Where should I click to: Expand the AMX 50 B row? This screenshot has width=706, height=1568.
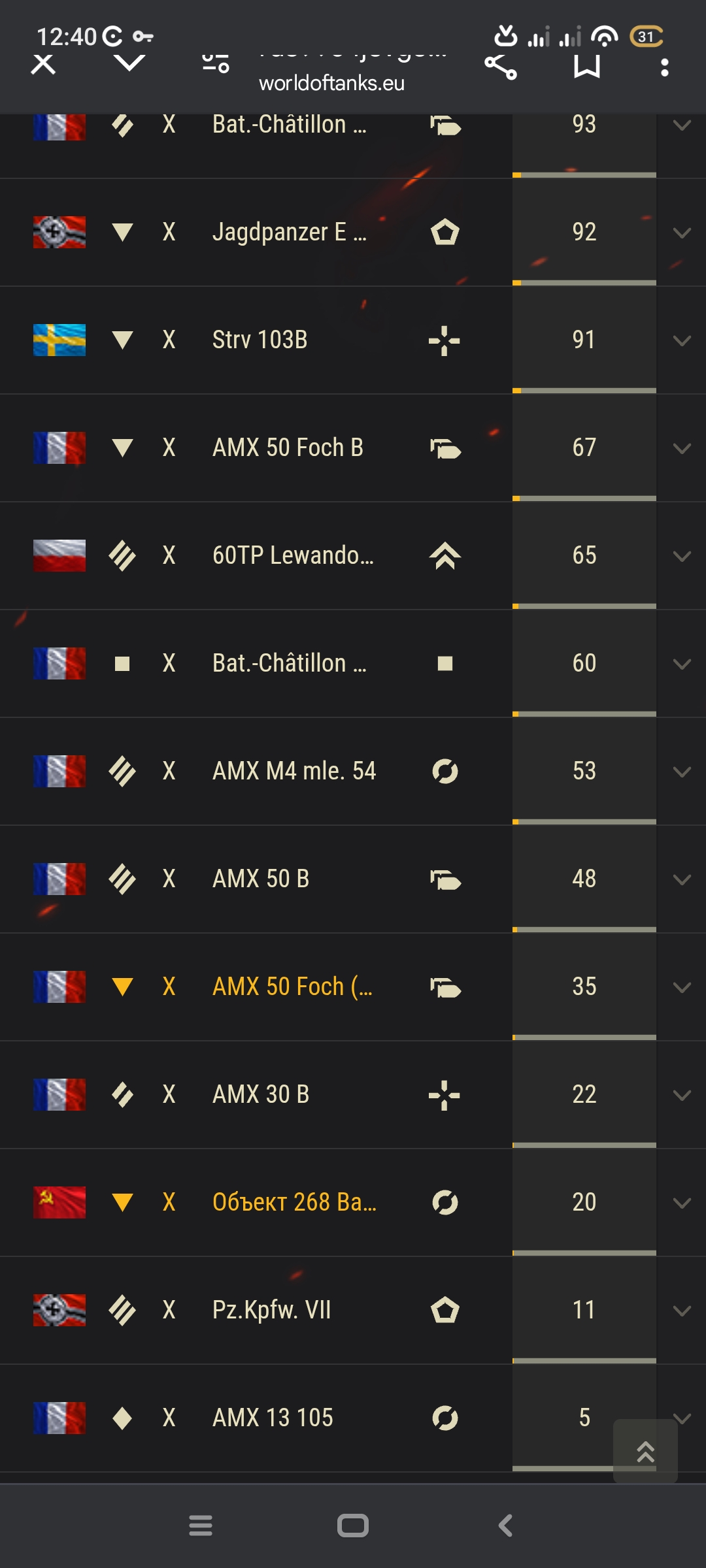(x=682, y=880)
